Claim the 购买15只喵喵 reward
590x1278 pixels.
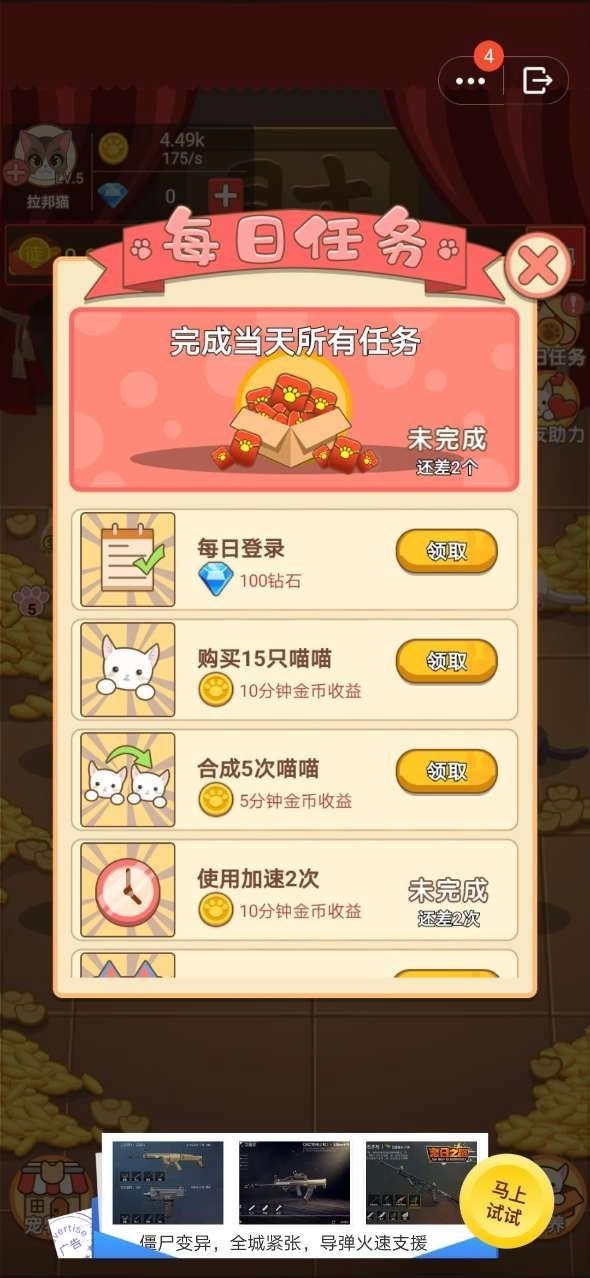(447, 661)
